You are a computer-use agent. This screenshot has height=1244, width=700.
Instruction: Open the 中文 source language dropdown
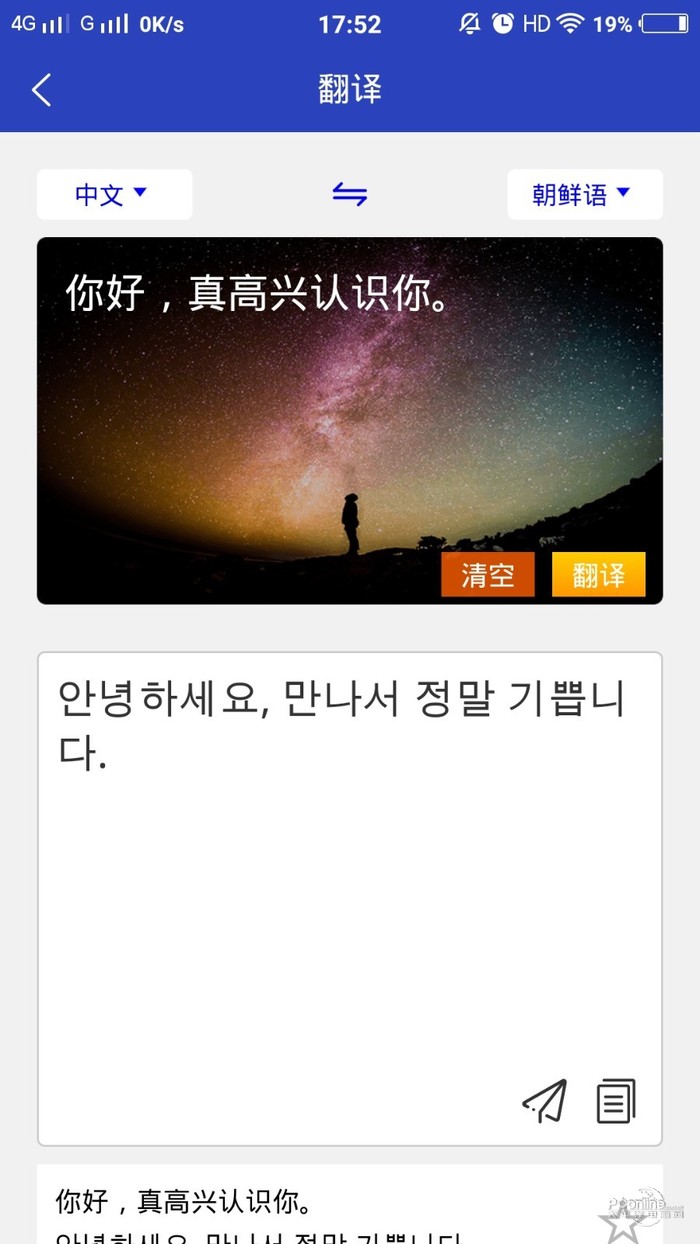pos(114,194)
